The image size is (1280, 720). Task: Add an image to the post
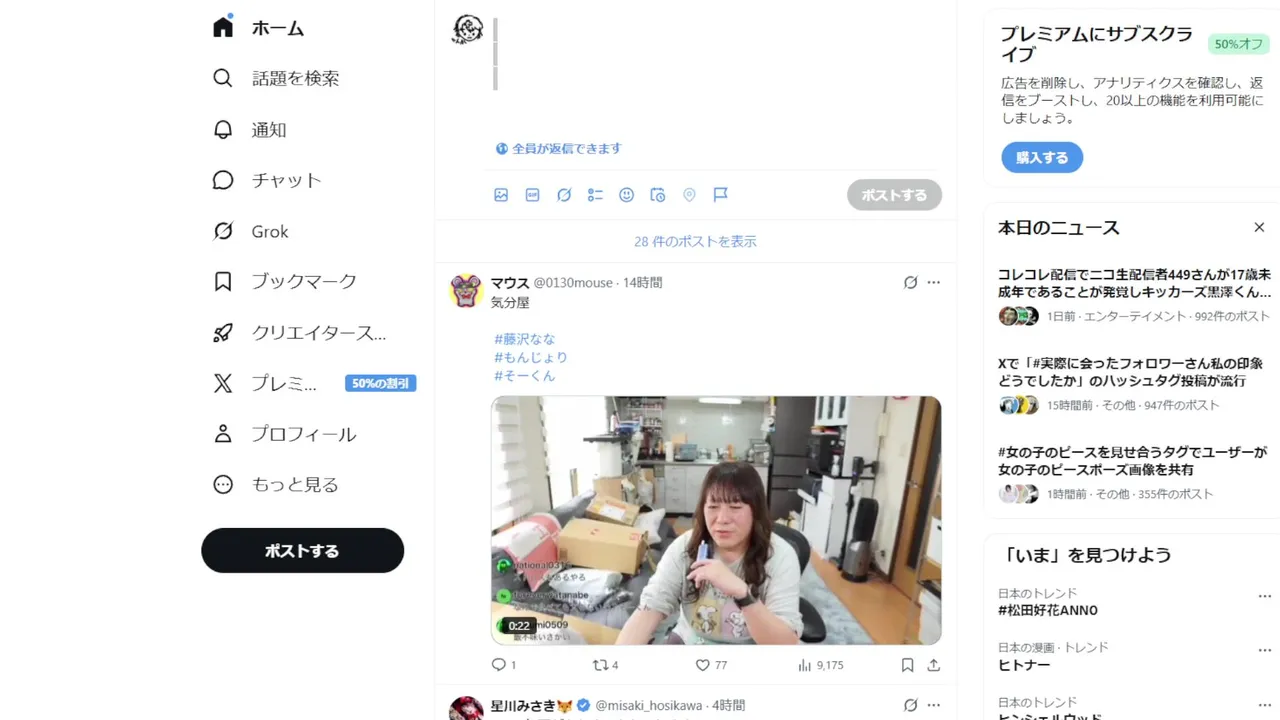click(x=501, y=195)
